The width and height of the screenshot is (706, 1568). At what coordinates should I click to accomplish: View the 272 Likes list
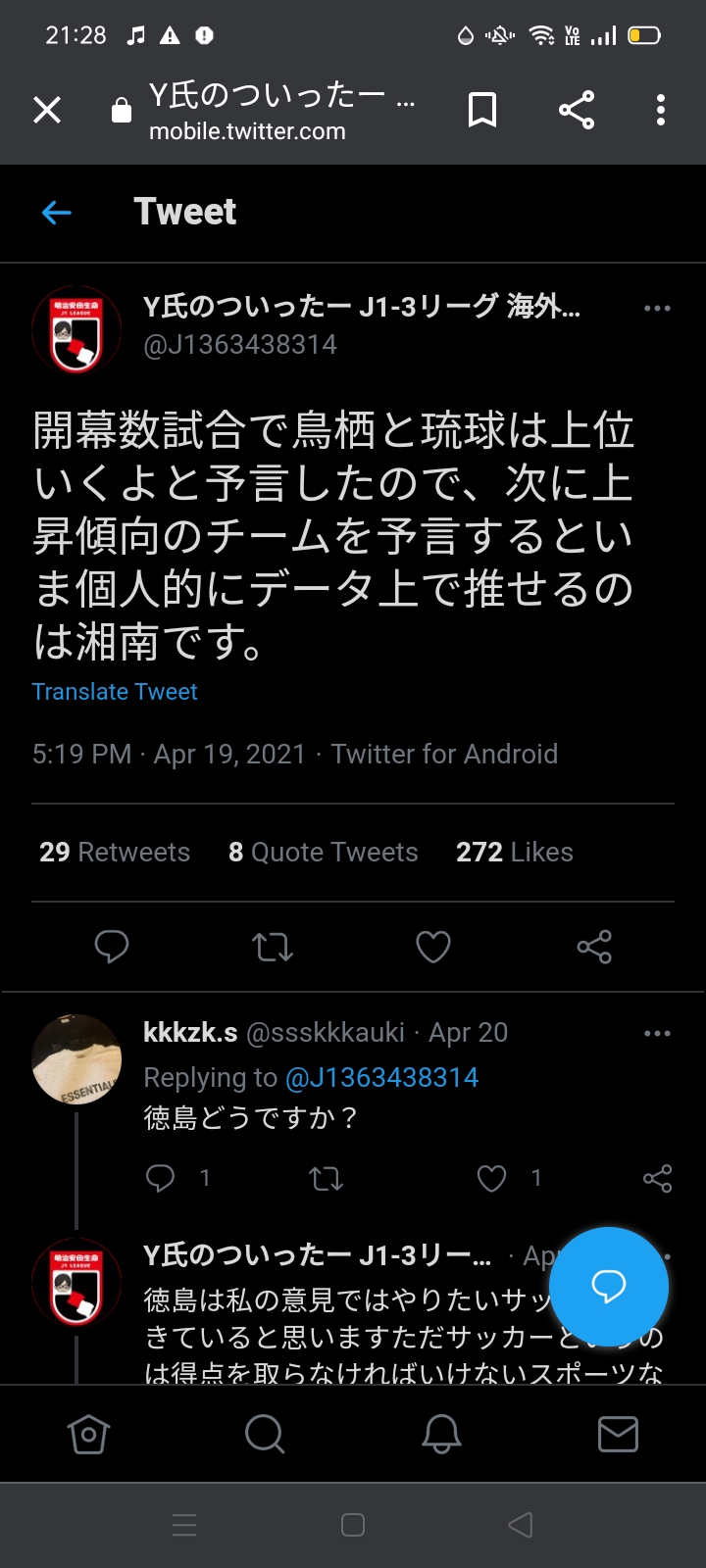[514, 853]
